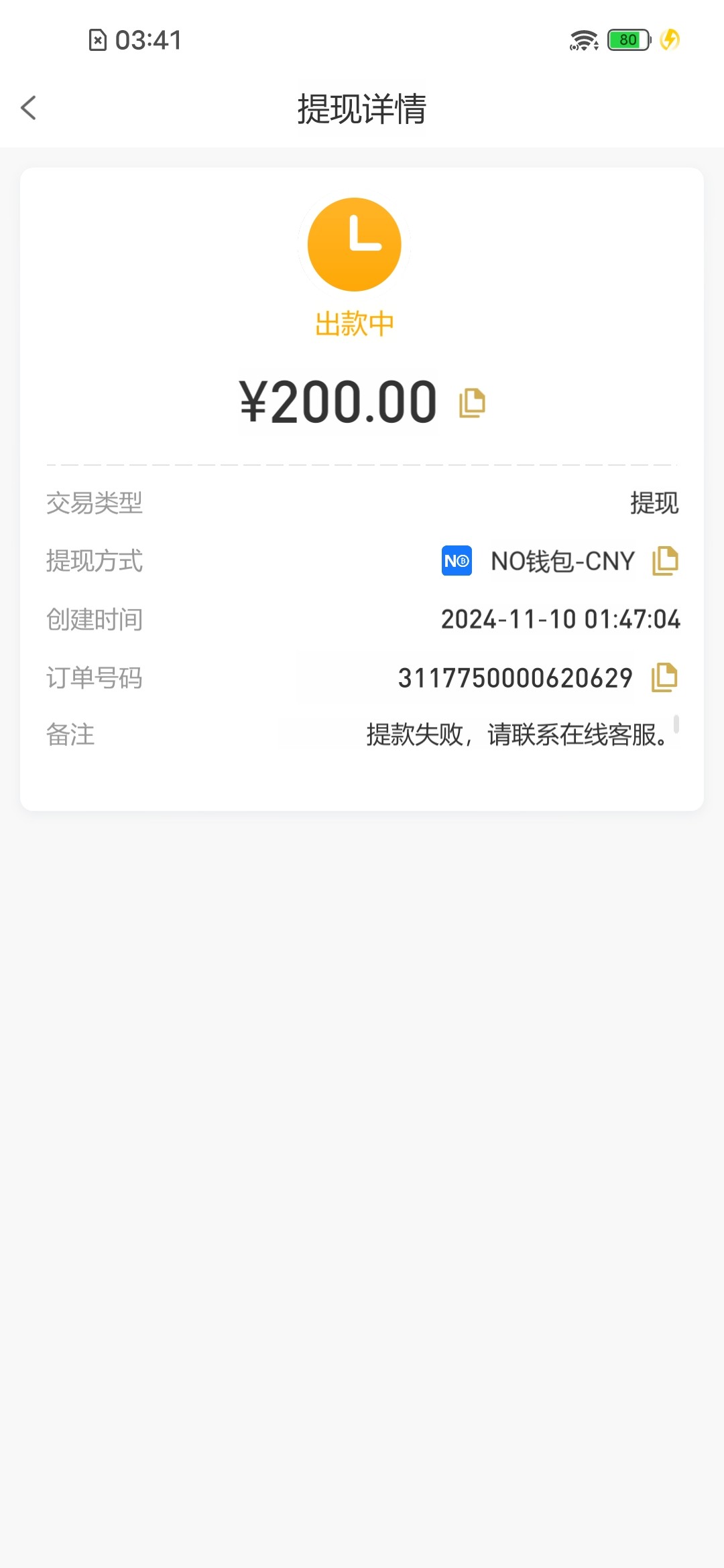Copy the withdrawal method NO钱包-CNY
The width and height of the screenshot is (724, 1568).
(664, 562)
